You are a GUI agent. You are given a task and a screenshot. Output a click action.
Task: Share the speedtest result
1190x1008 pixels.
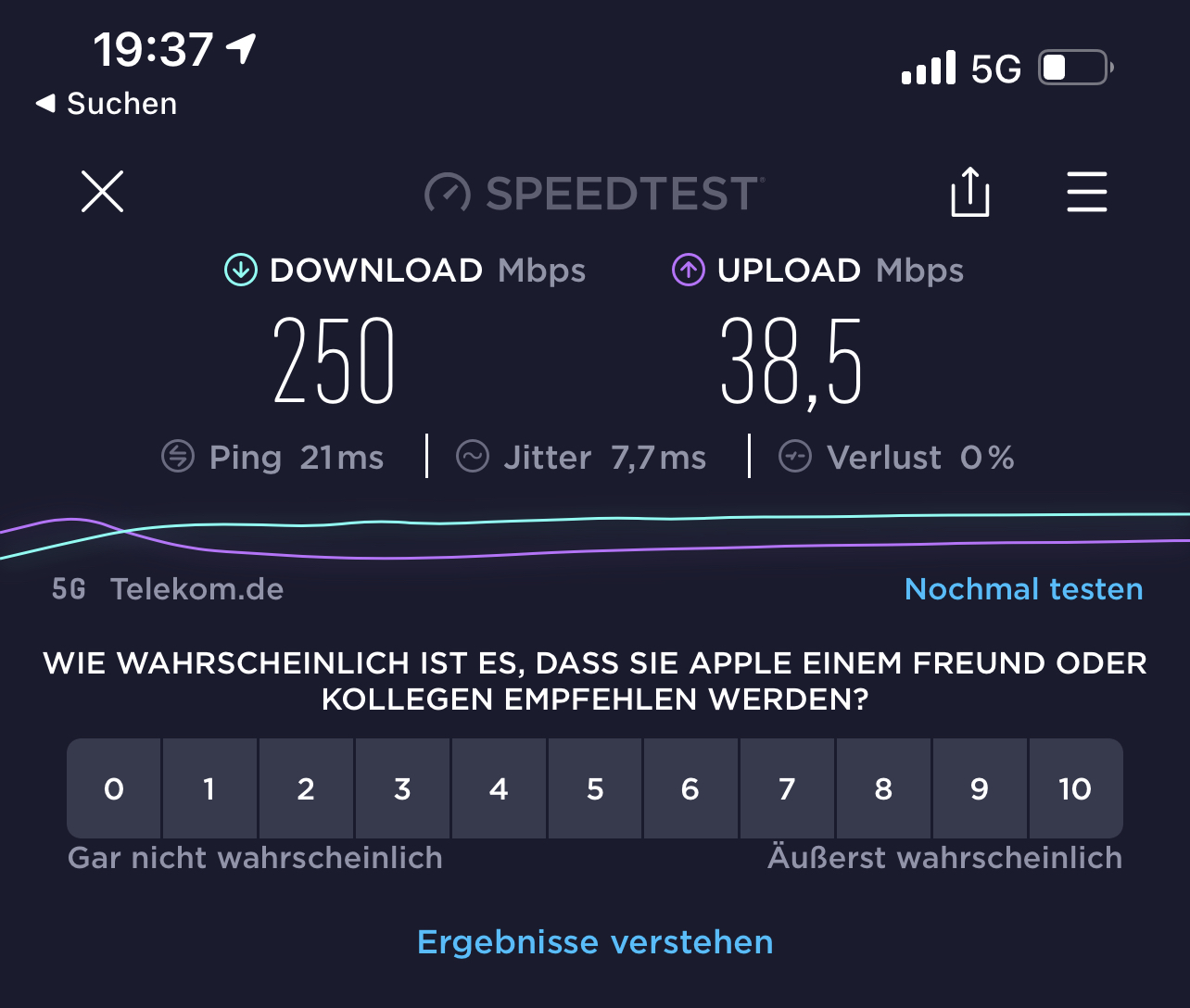[969, 193]
